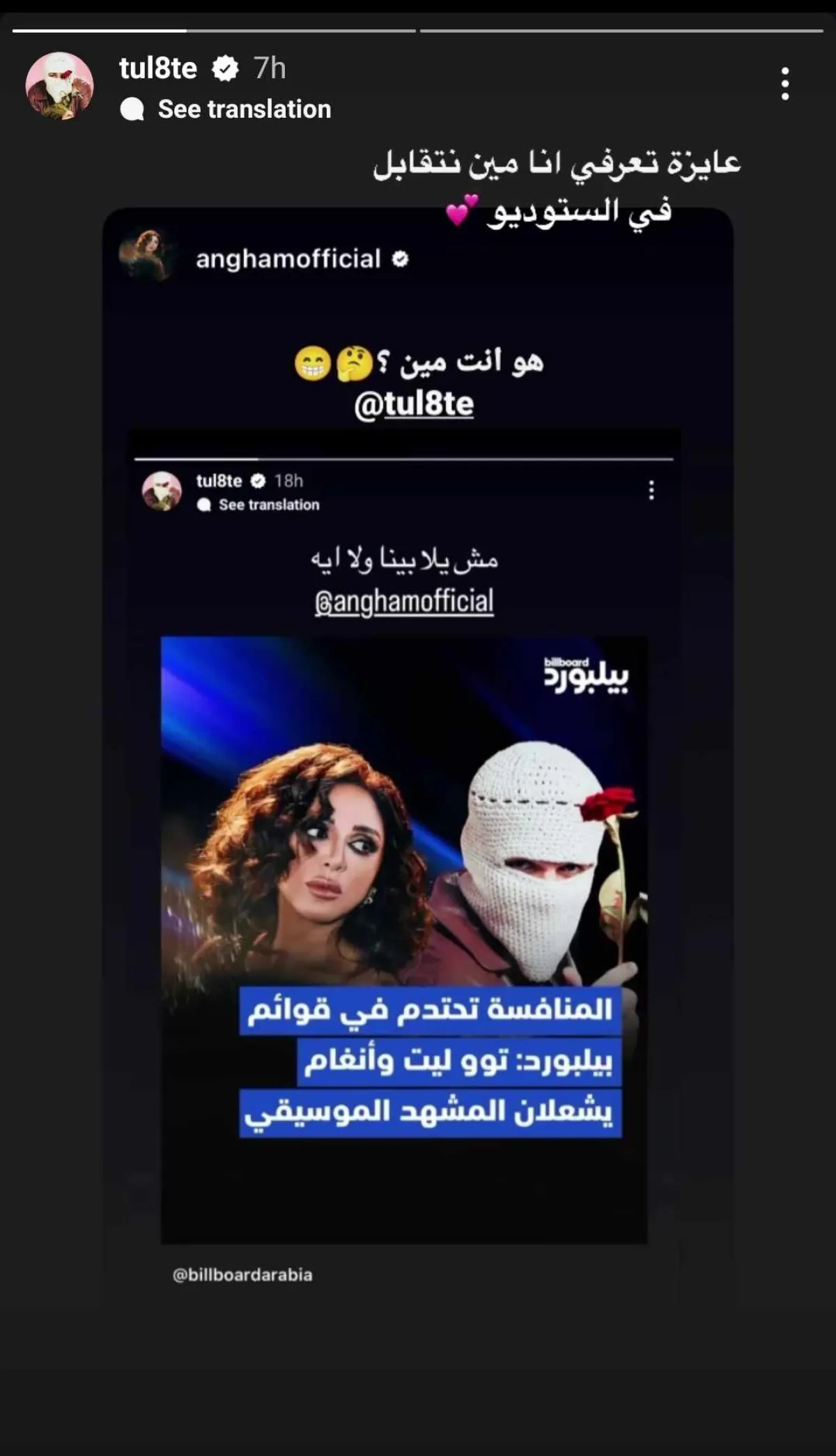This screenshot has width=836, height=1456.
Task: Click the translation icon in the nested post
Action: [x=204, y=505]
